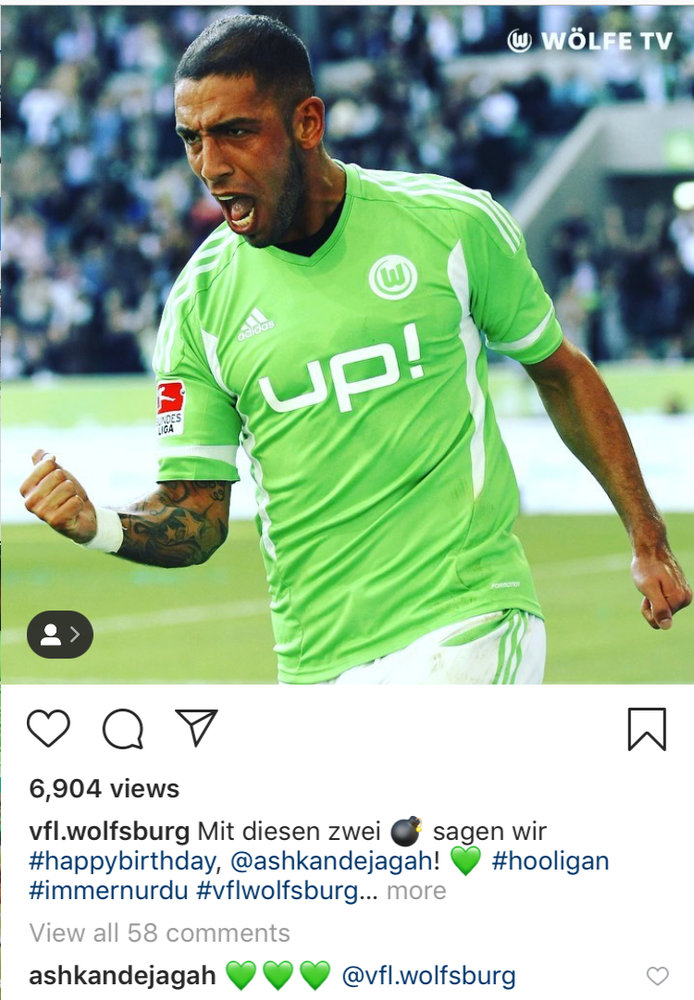Show tagged people in the video

point(60,635)
